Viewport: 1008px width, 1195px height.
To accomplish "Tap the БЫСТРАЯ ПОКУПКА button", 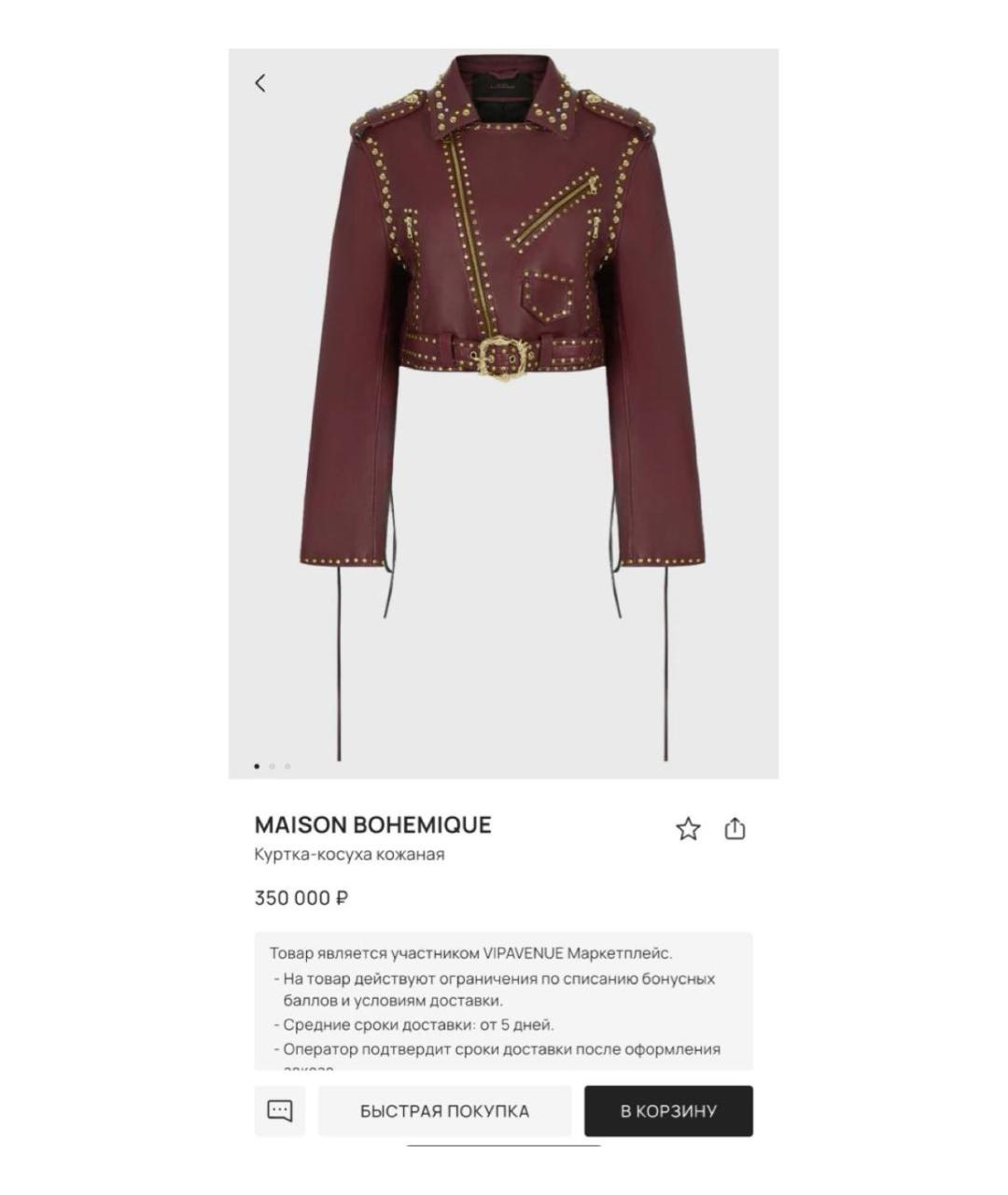I will point(444,1111).
